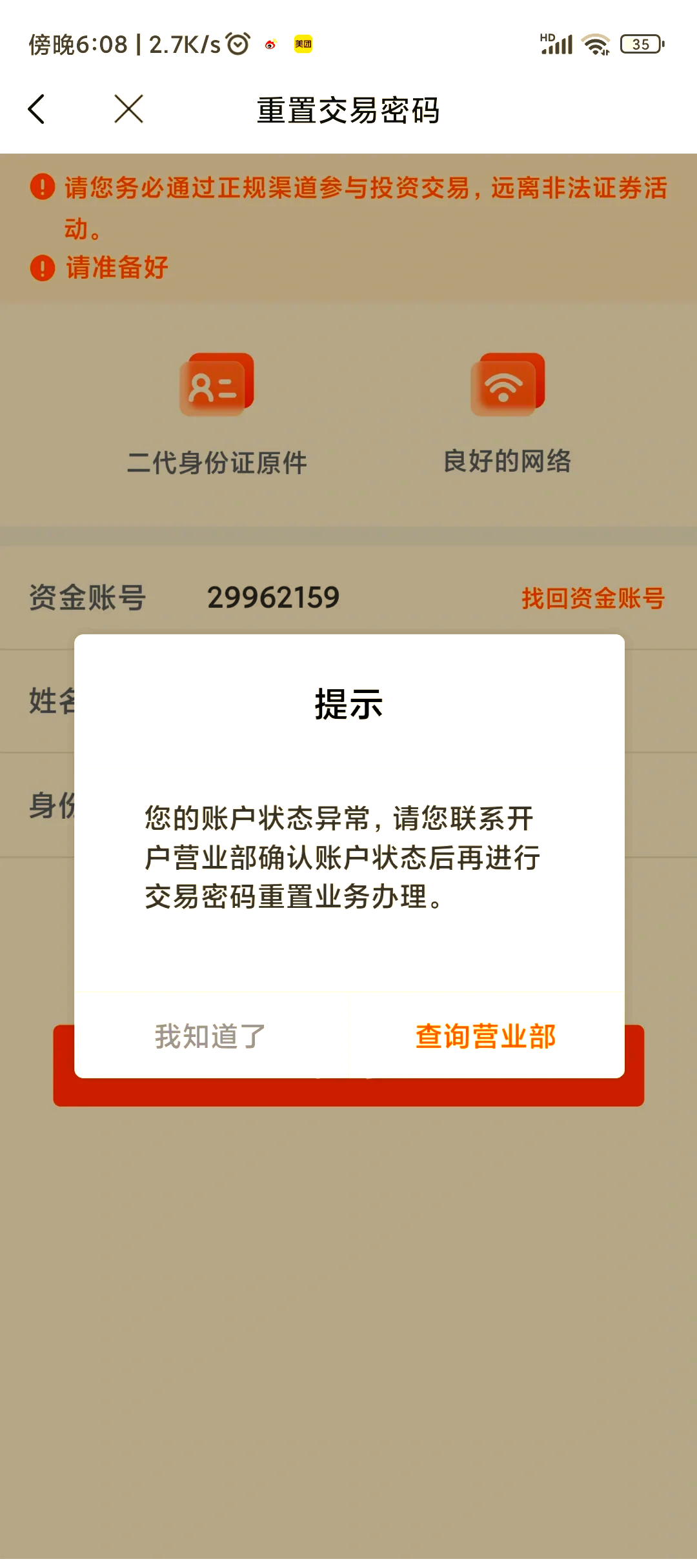Tap the X to exit password reset
Screen dimensions: 697x1568
tap(128, 110)
